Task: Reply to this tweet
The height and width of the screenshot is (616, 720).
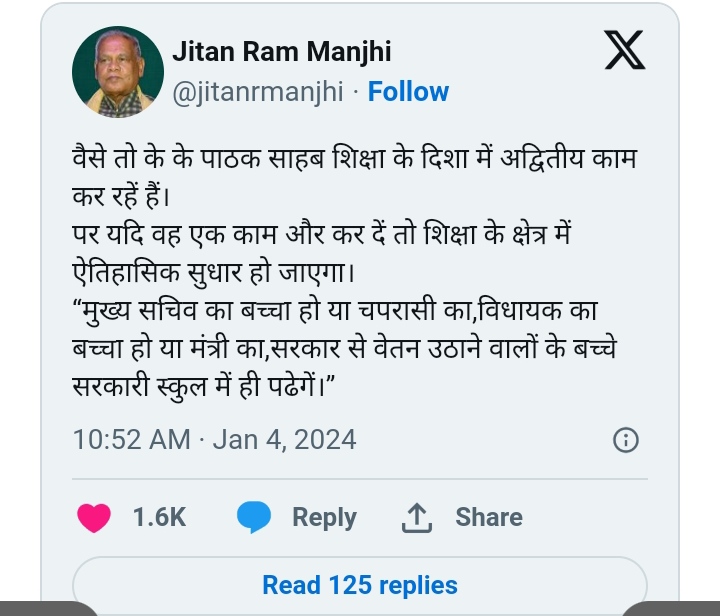Action: tap(296, 517)
